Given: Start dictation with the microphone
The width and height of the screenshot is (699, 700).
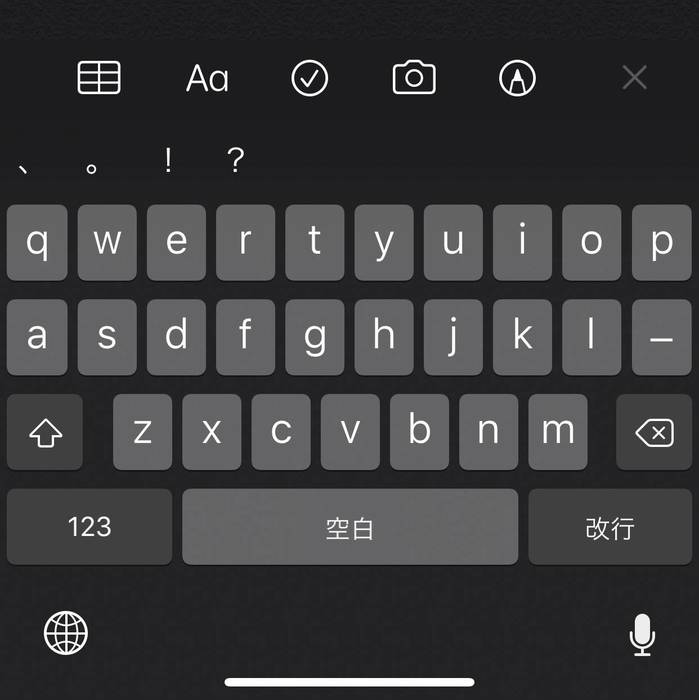Looking at the screenshot, I should (642, 634).
